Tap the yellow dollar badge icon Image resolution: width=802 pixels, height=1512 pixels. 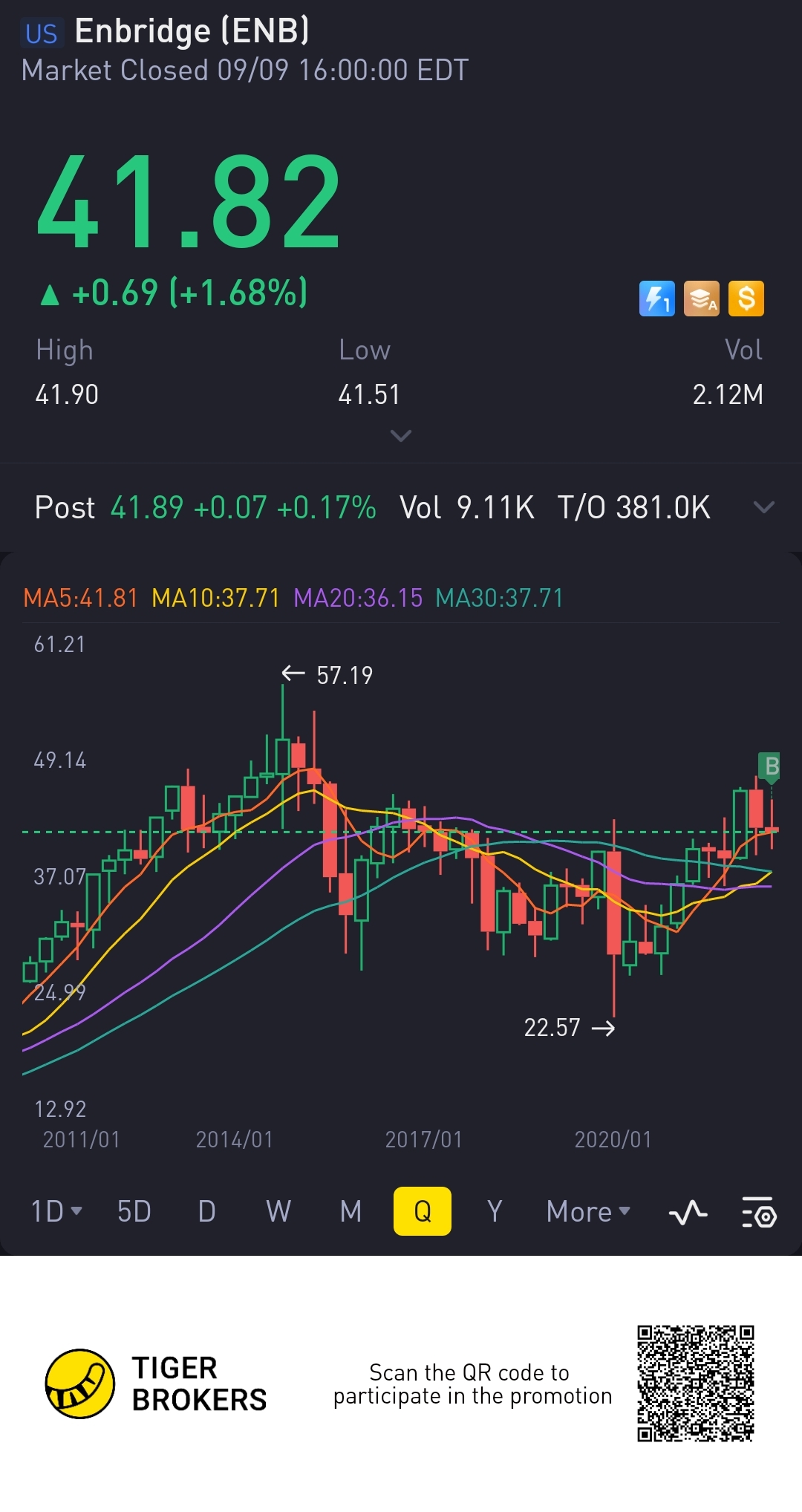click(746, 299)
